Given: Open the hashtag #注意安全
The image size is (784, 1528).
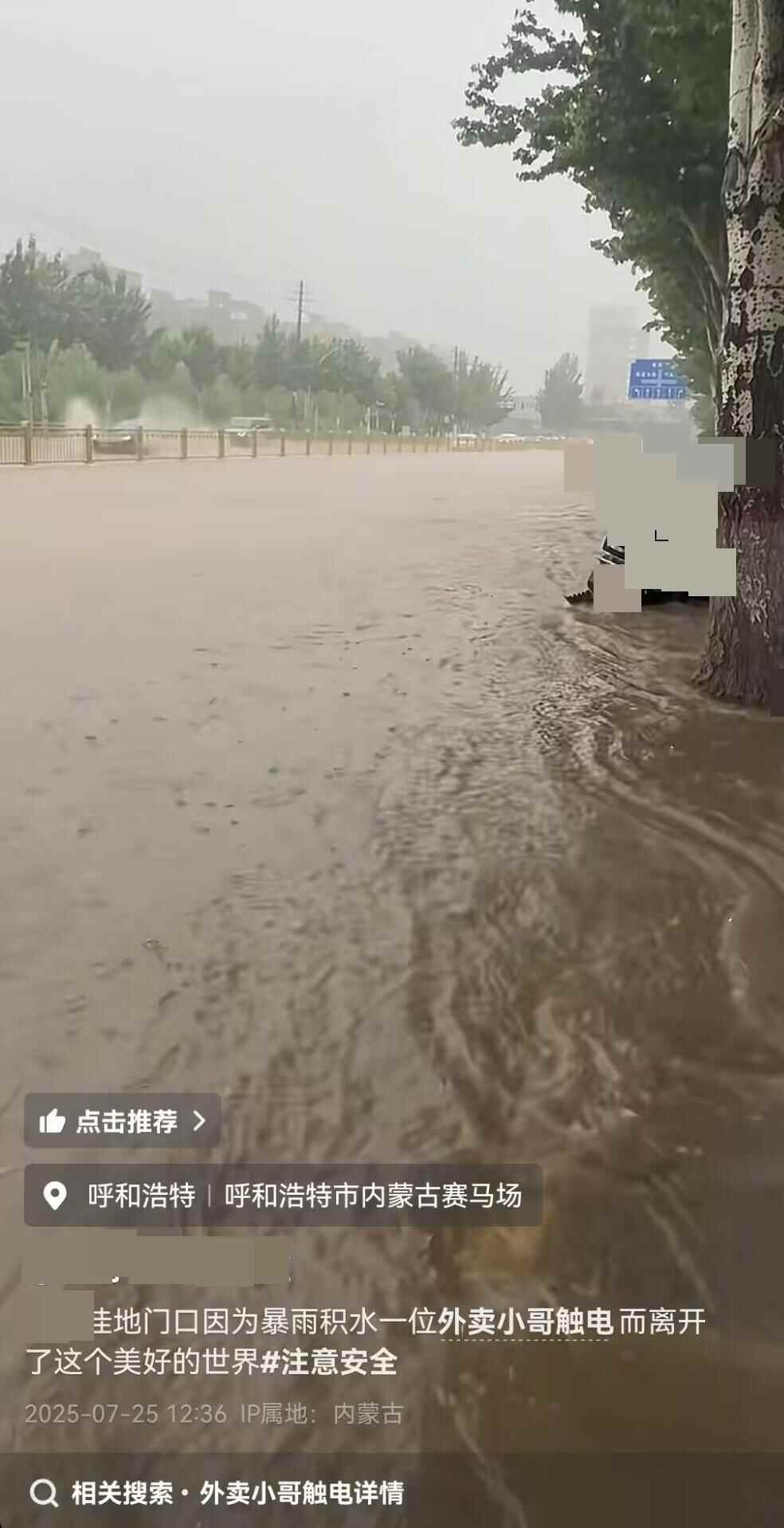Looking at the screenshot, I should coord(329,1361).
